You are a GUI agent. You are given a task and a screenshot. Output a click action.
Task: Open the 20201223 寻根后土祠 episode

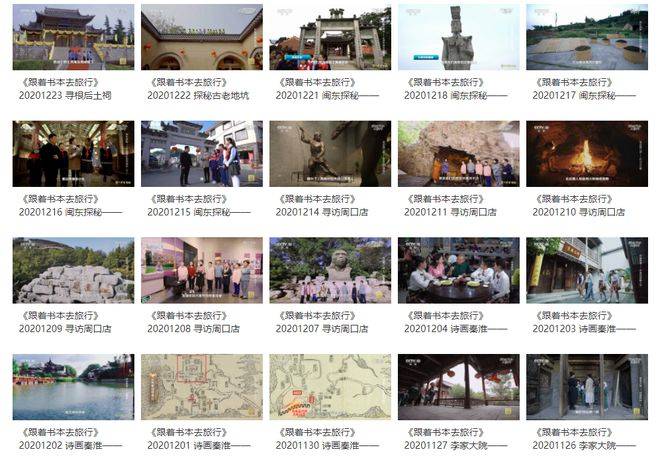(73, 37)
